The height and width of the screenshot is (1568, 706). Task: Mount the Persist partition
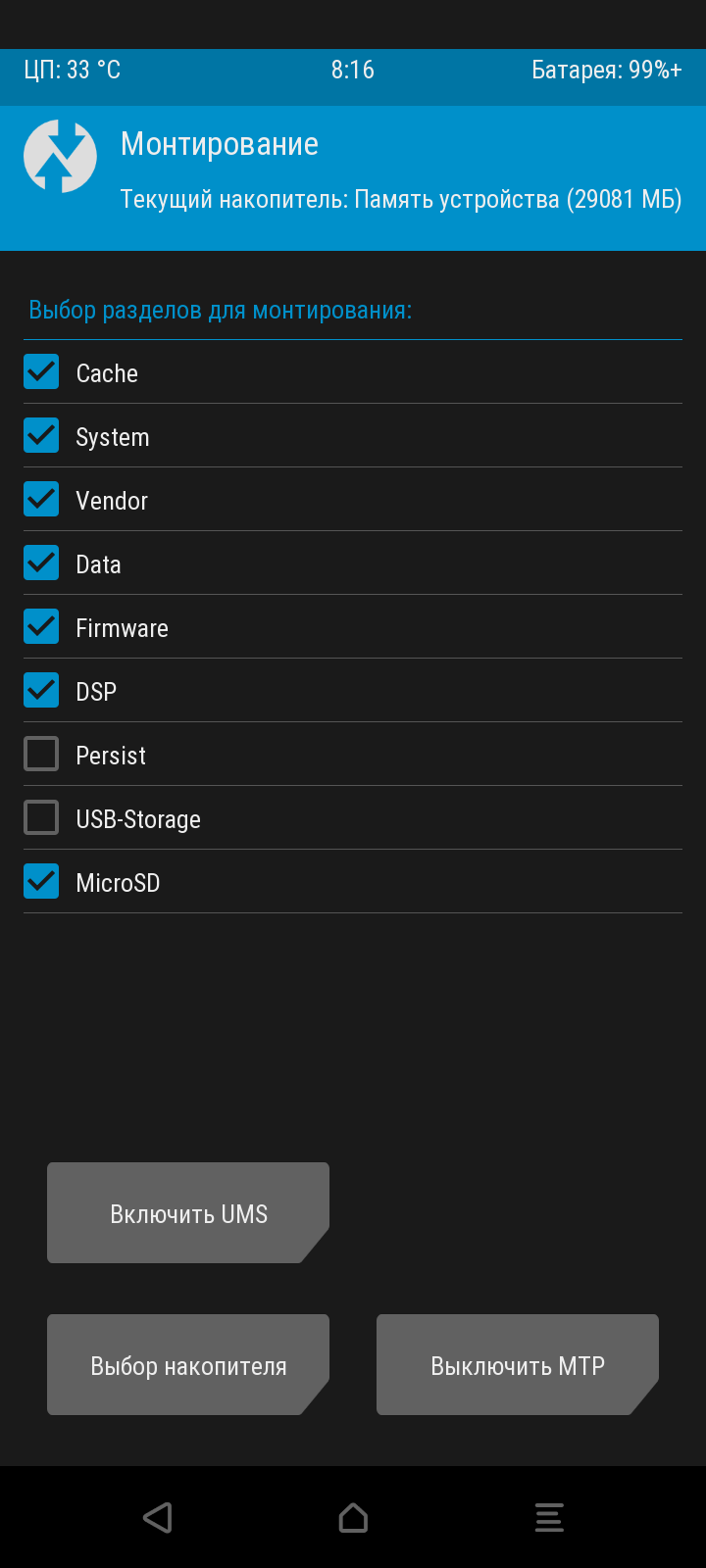tap(41, 755)
